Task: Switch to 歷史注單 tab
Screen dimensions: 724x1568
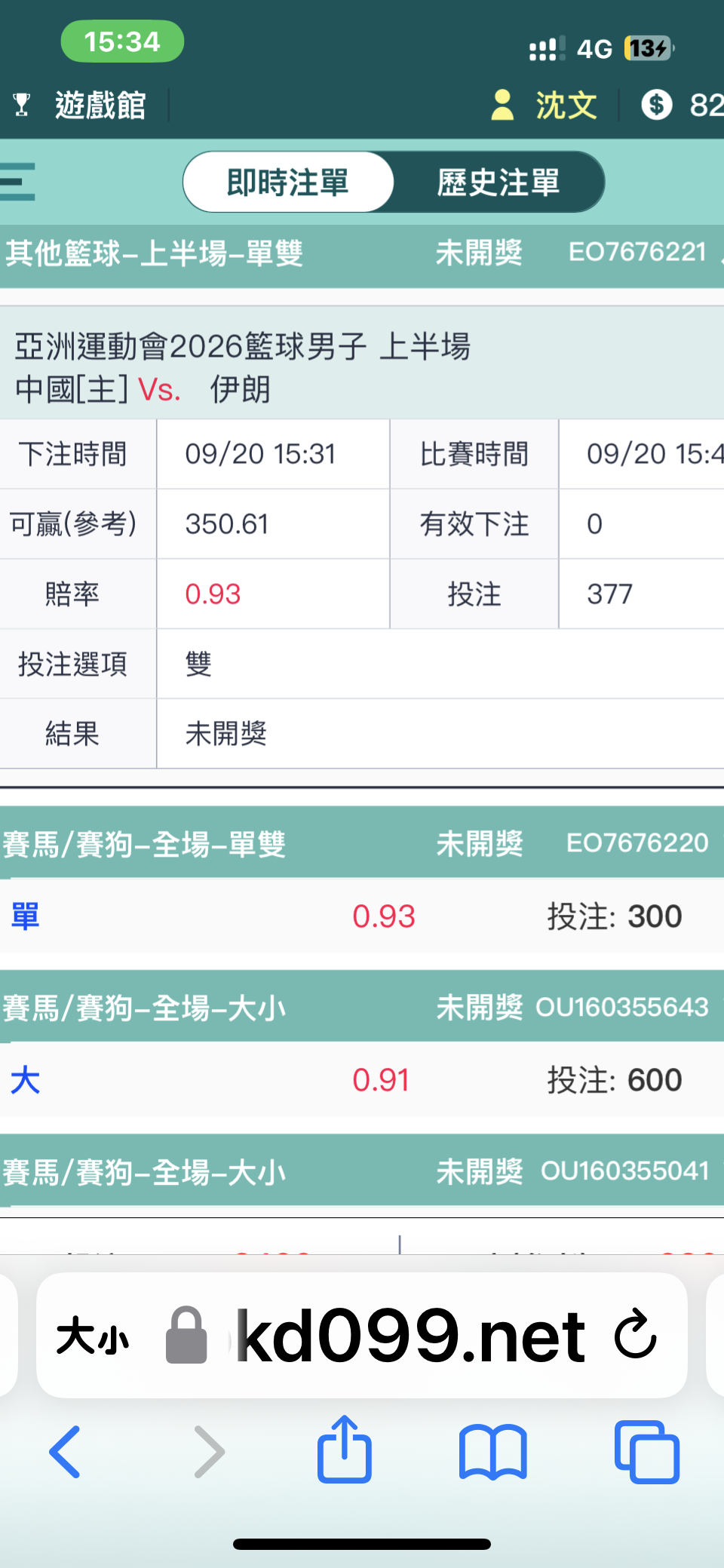Action: pos(499,183)
